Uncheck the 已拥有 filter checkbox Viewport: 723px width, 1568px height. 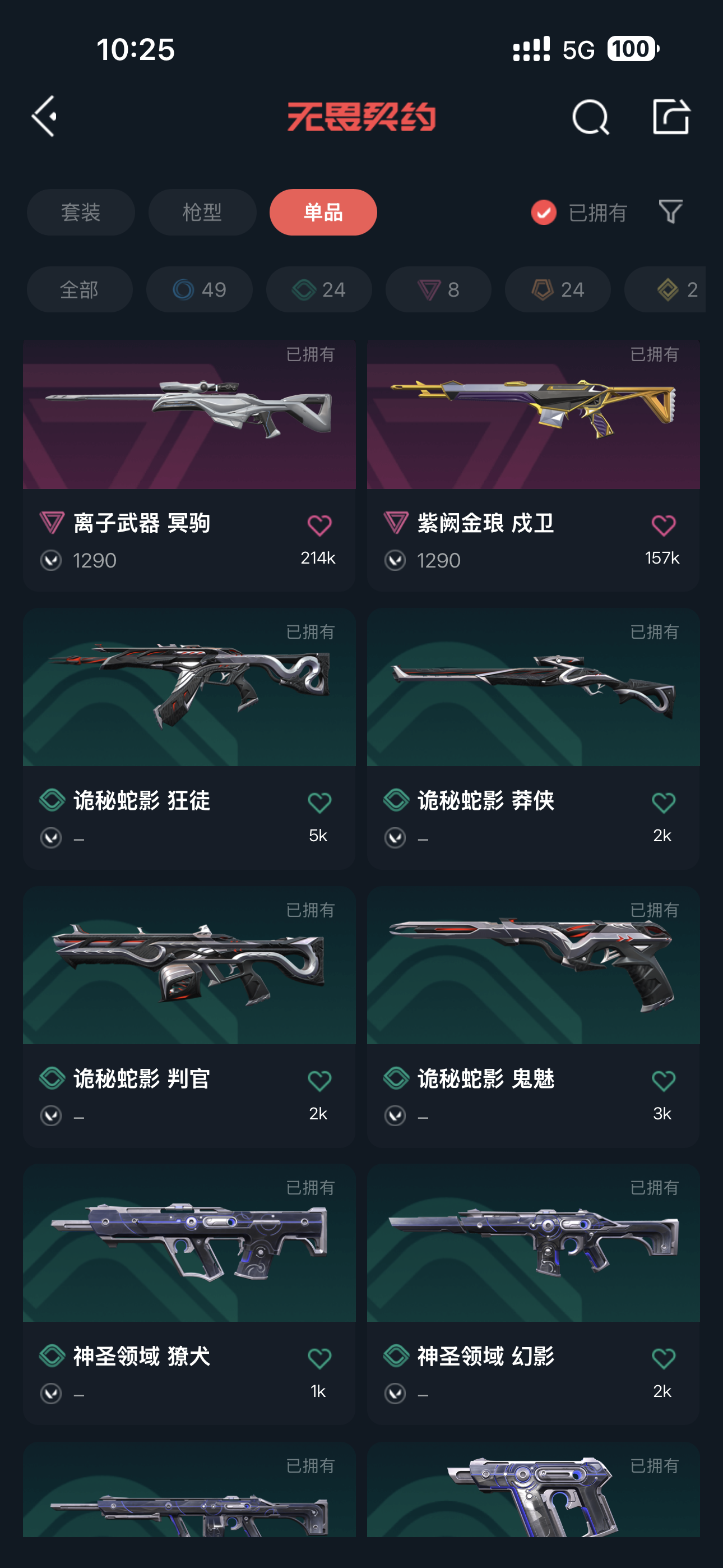pos(544,213)
